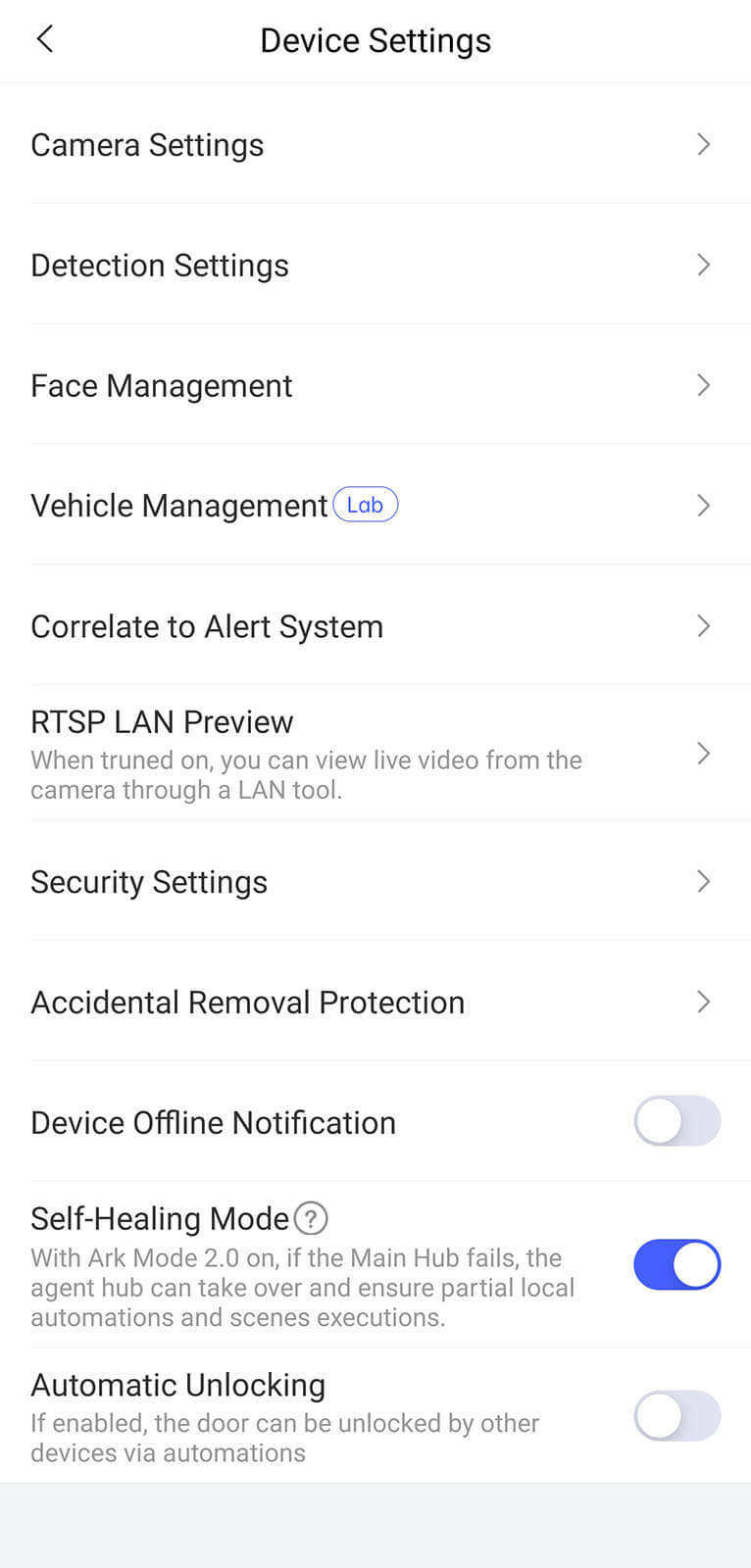Screen dimensions: 751x1568
Task: Enable Automatic Unlocking
Action: (676, 1416)
